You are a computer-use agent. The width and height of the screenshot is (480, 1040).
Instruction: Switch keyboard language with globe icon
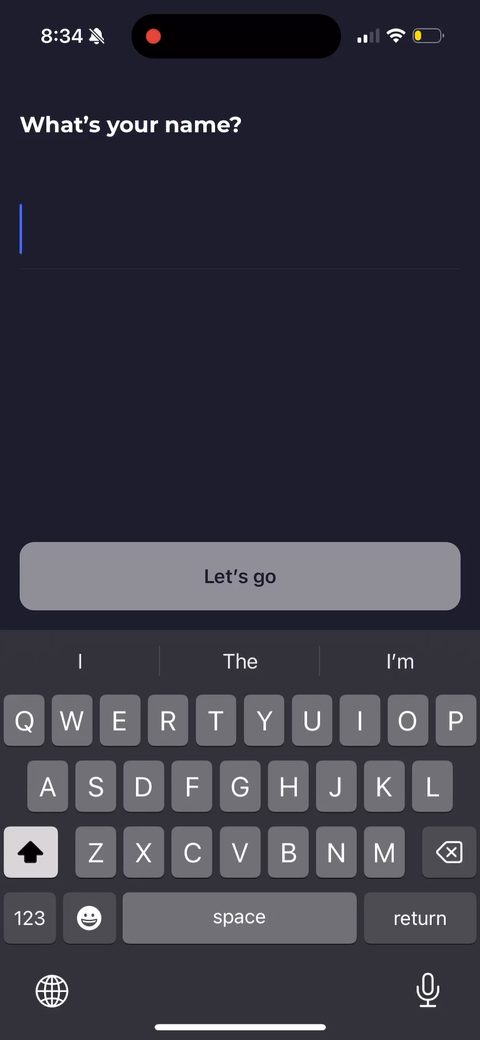52,991
